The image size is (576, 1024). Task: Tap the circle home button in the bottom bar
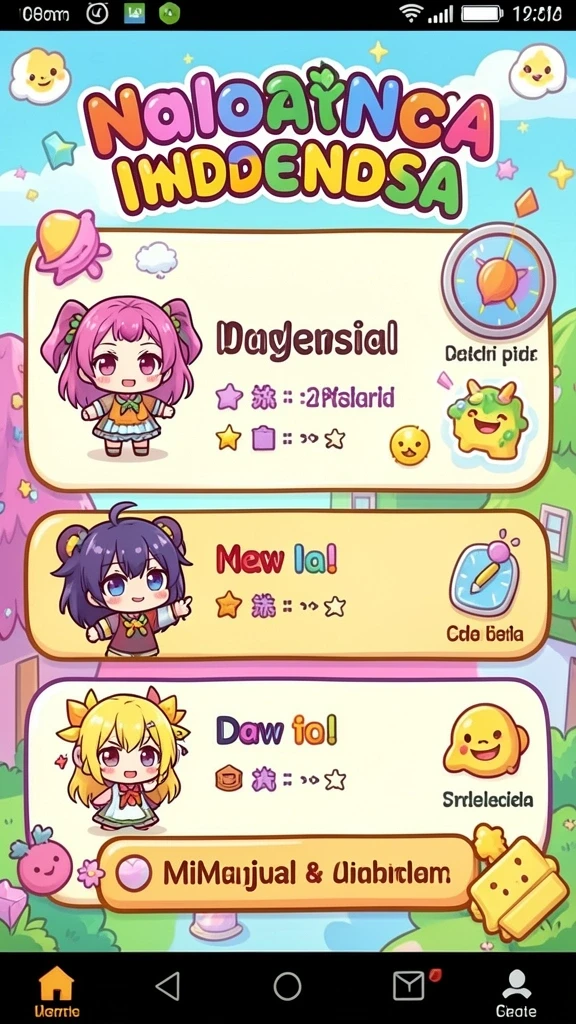[287, 985]
